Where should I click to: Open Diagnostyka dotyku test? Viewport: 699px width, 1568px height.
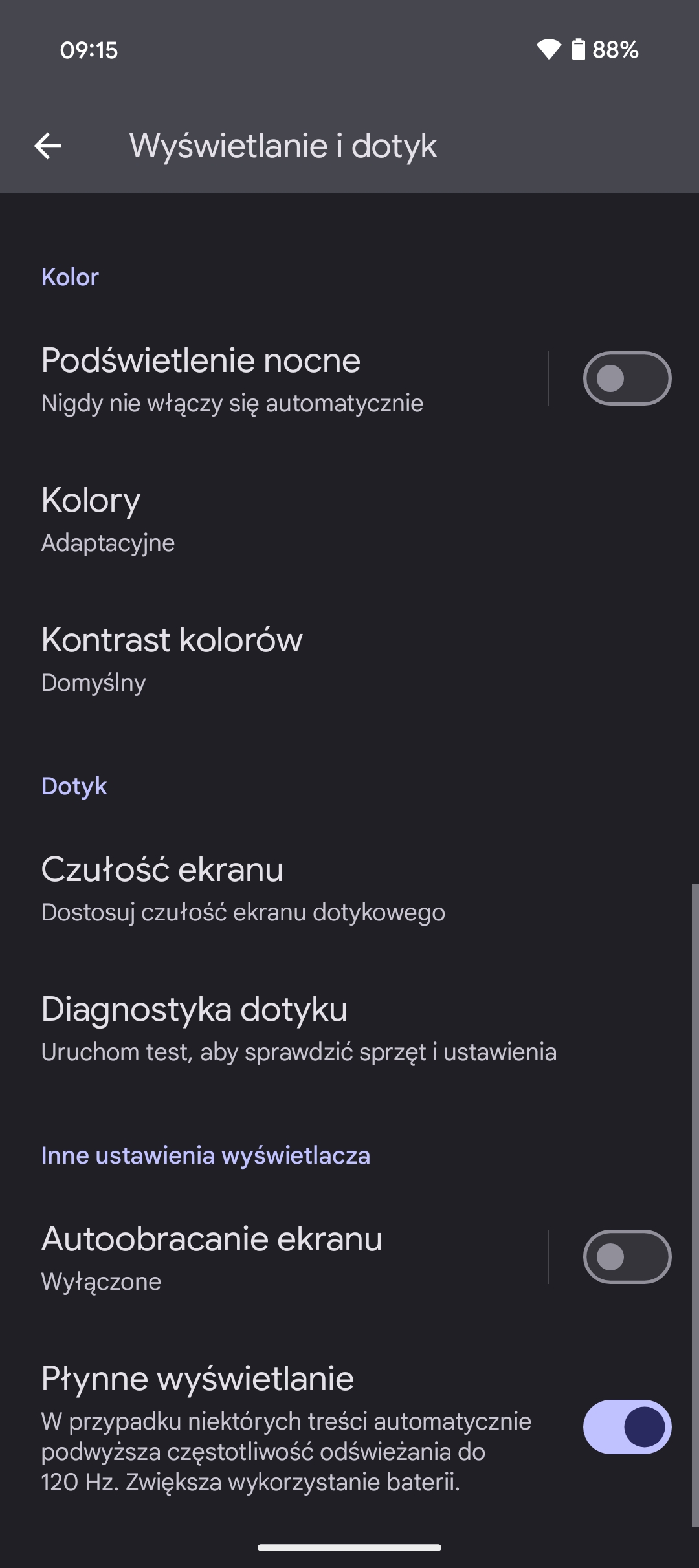349,1027
